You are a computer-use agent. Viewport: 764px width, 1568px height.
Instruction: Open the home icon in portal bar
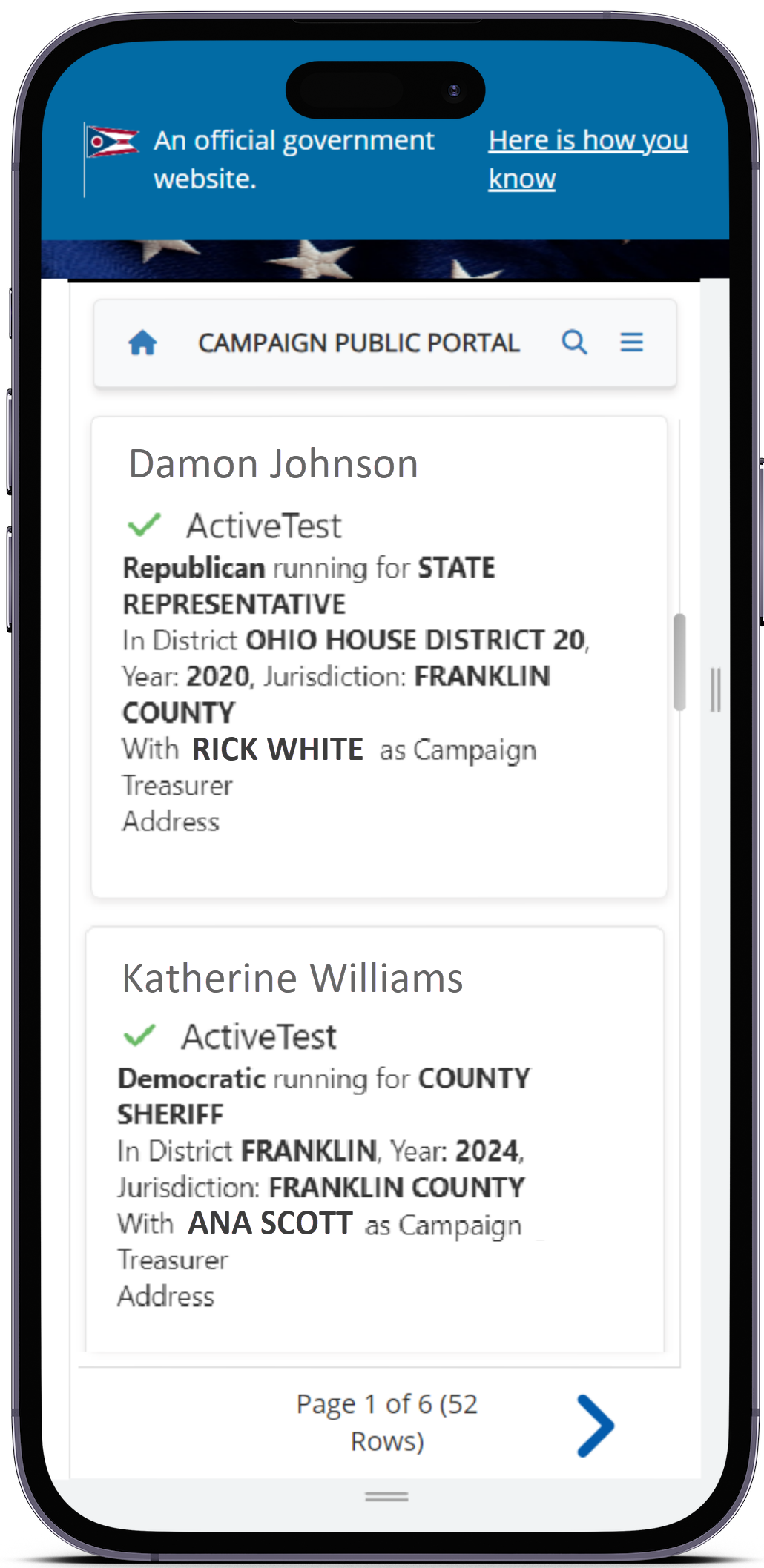[142, 343]
